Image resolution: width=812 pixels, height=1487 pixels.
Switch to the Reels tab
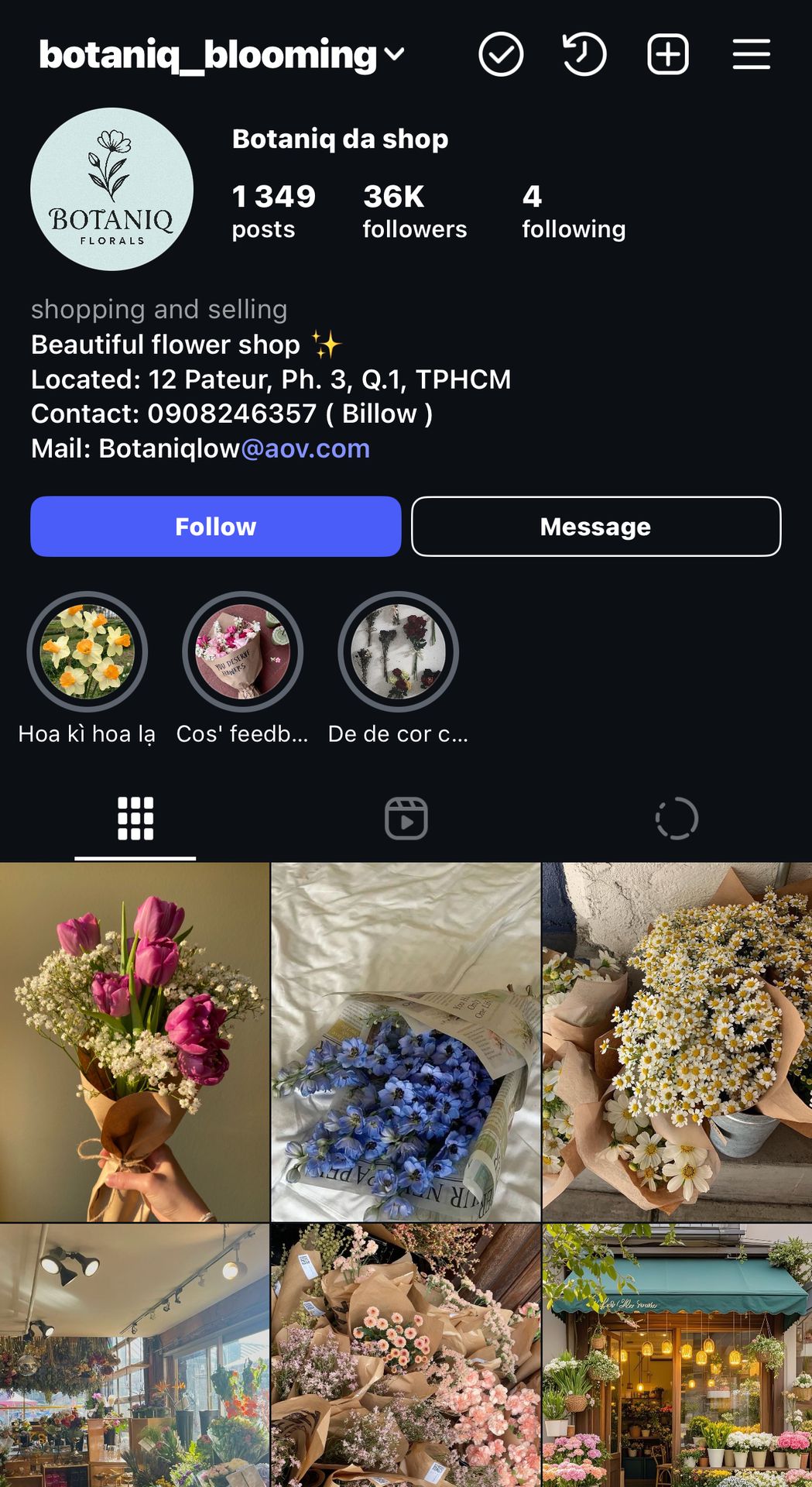pos(406,818)
